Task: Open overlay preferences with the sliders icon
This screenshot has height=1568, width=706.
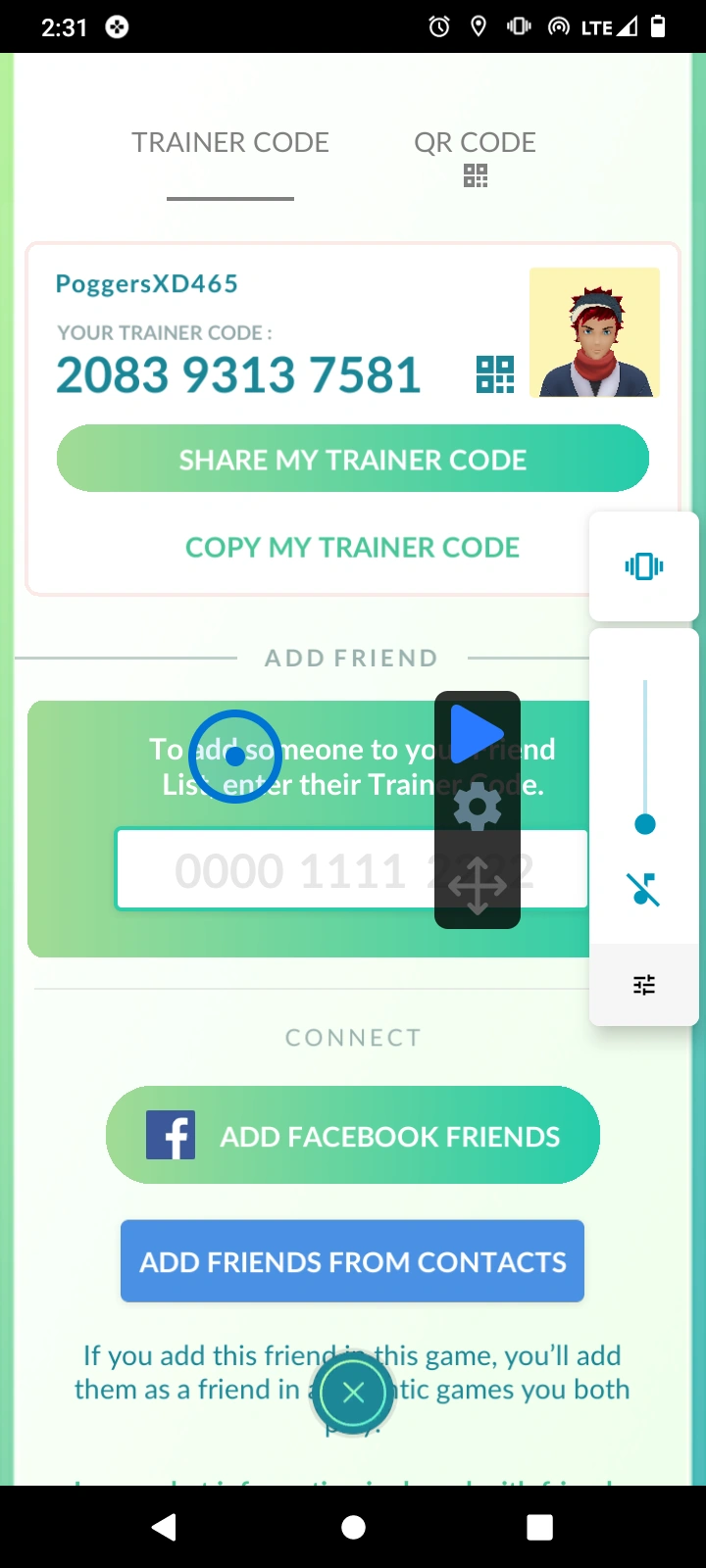Action: (643, 984)
